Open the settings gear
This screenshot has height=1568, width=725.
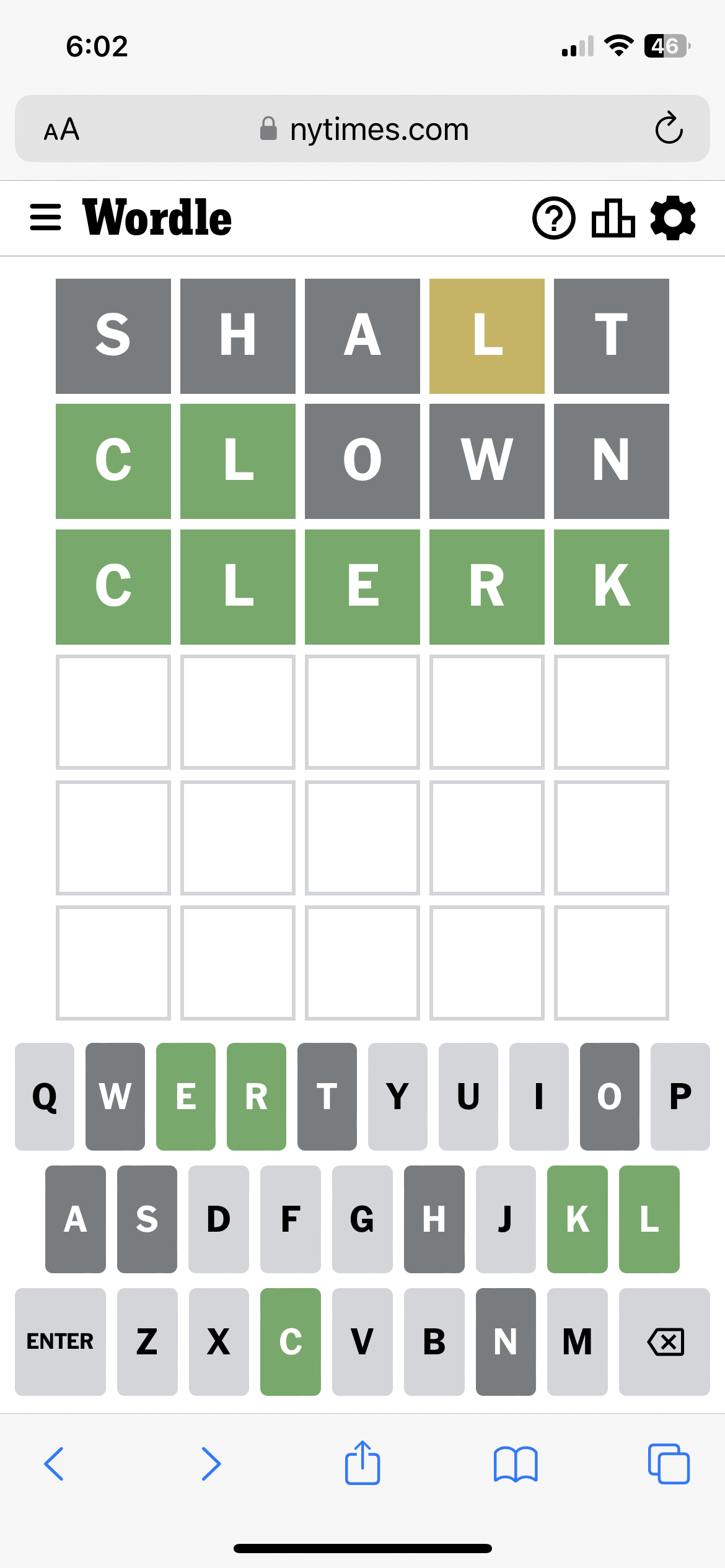pyautogui.click(x=673, y=218)
